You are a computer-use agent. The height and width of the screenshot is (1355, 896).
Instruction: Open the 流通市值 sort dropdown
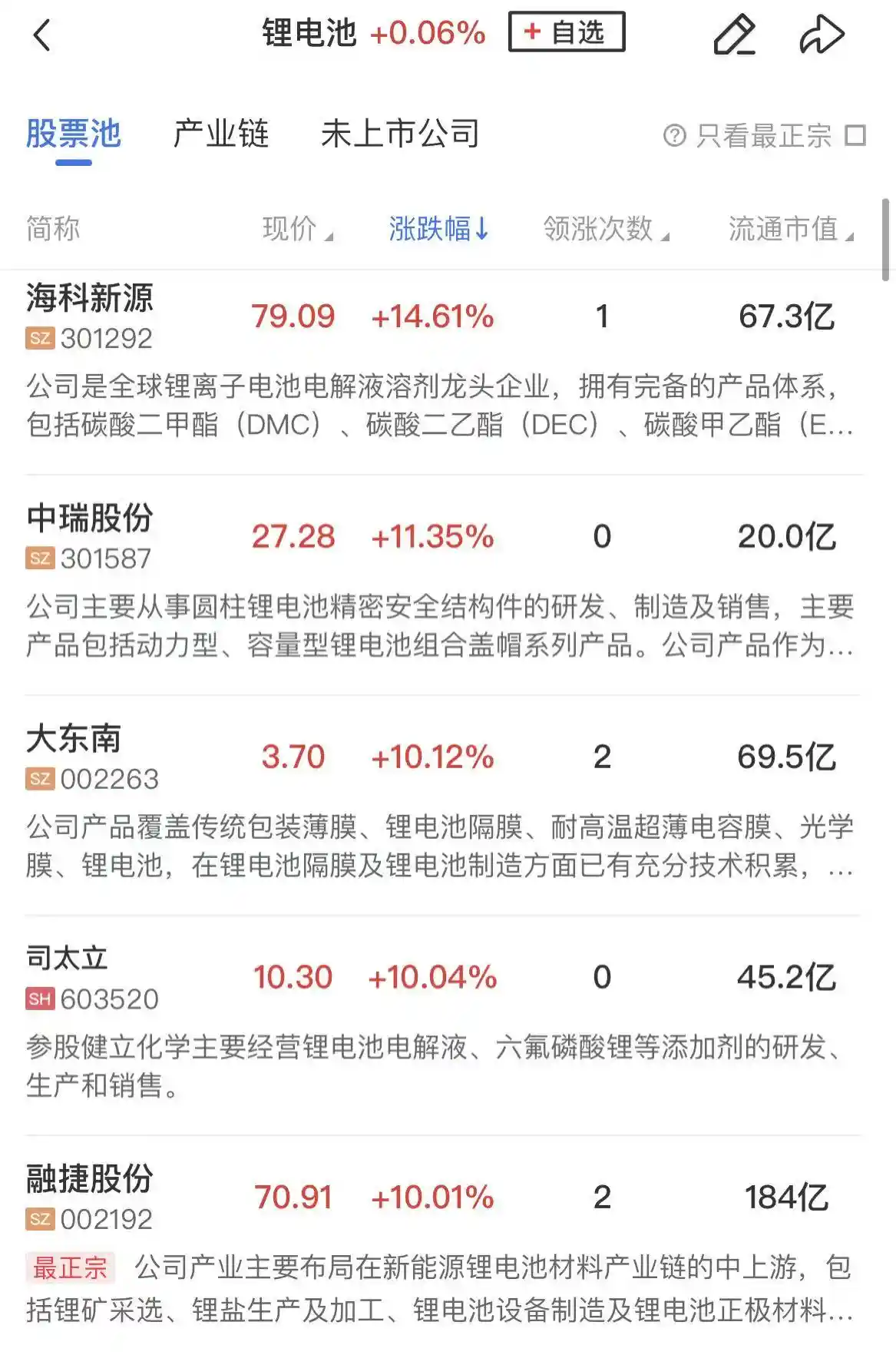tap(792, 230)
